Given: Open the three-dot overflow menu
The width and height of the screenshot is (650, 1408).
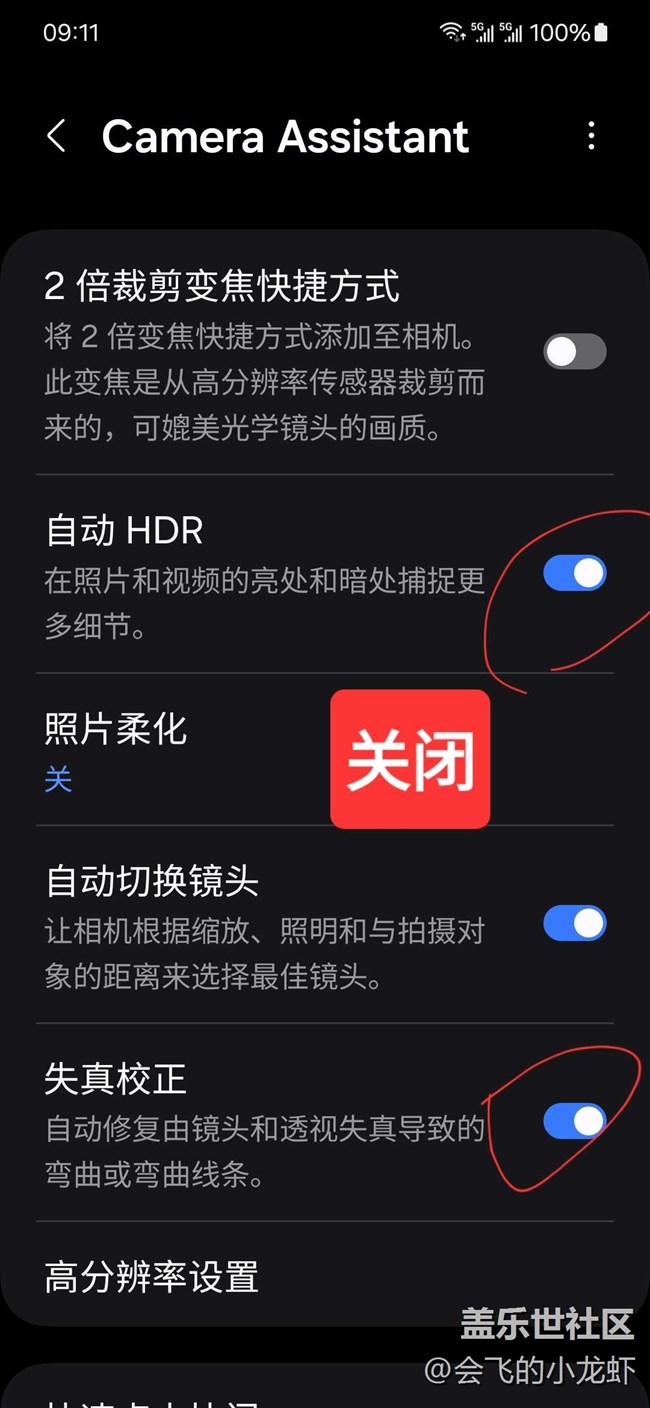Looking at the screenshot, I should click(591, 136).
